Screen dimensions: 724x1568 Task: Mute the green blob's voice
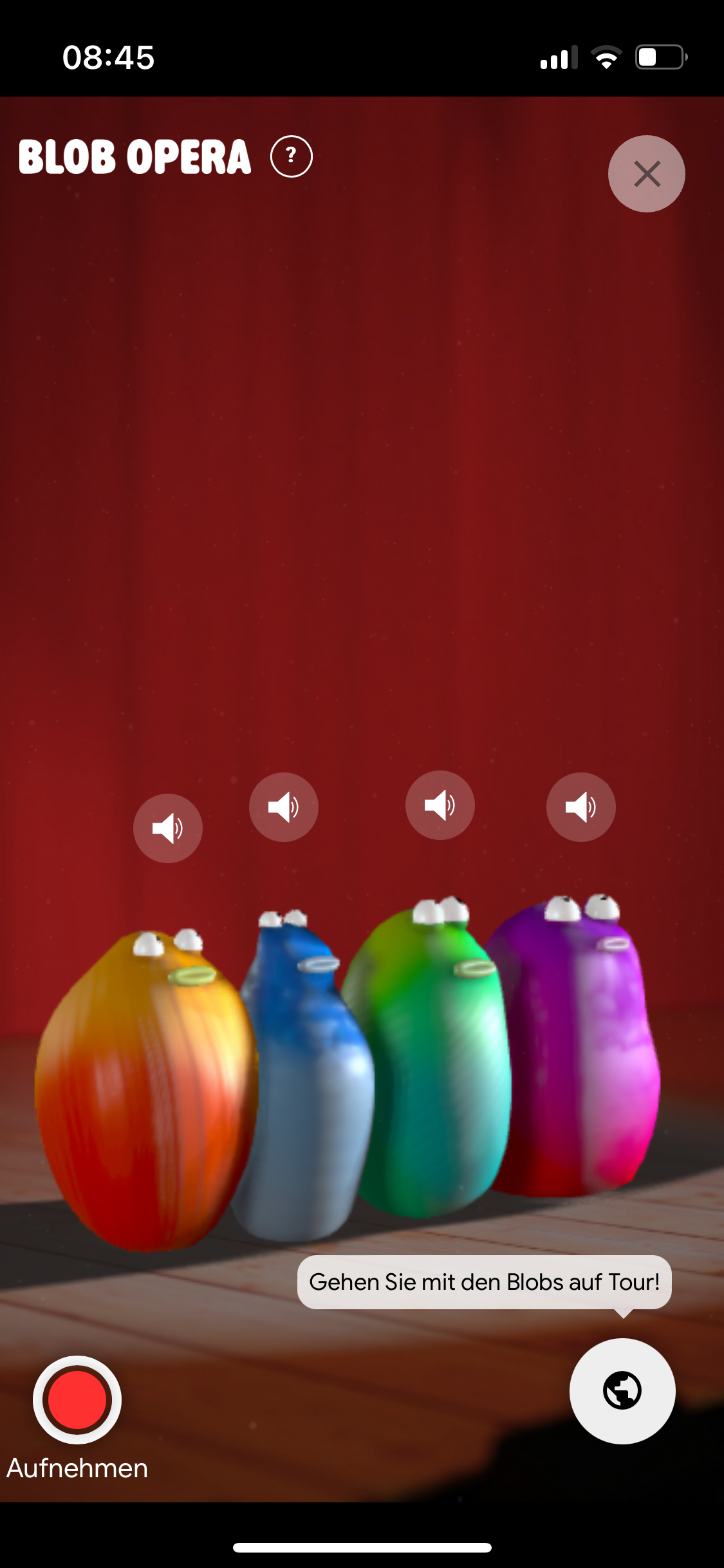coord(440,805)
